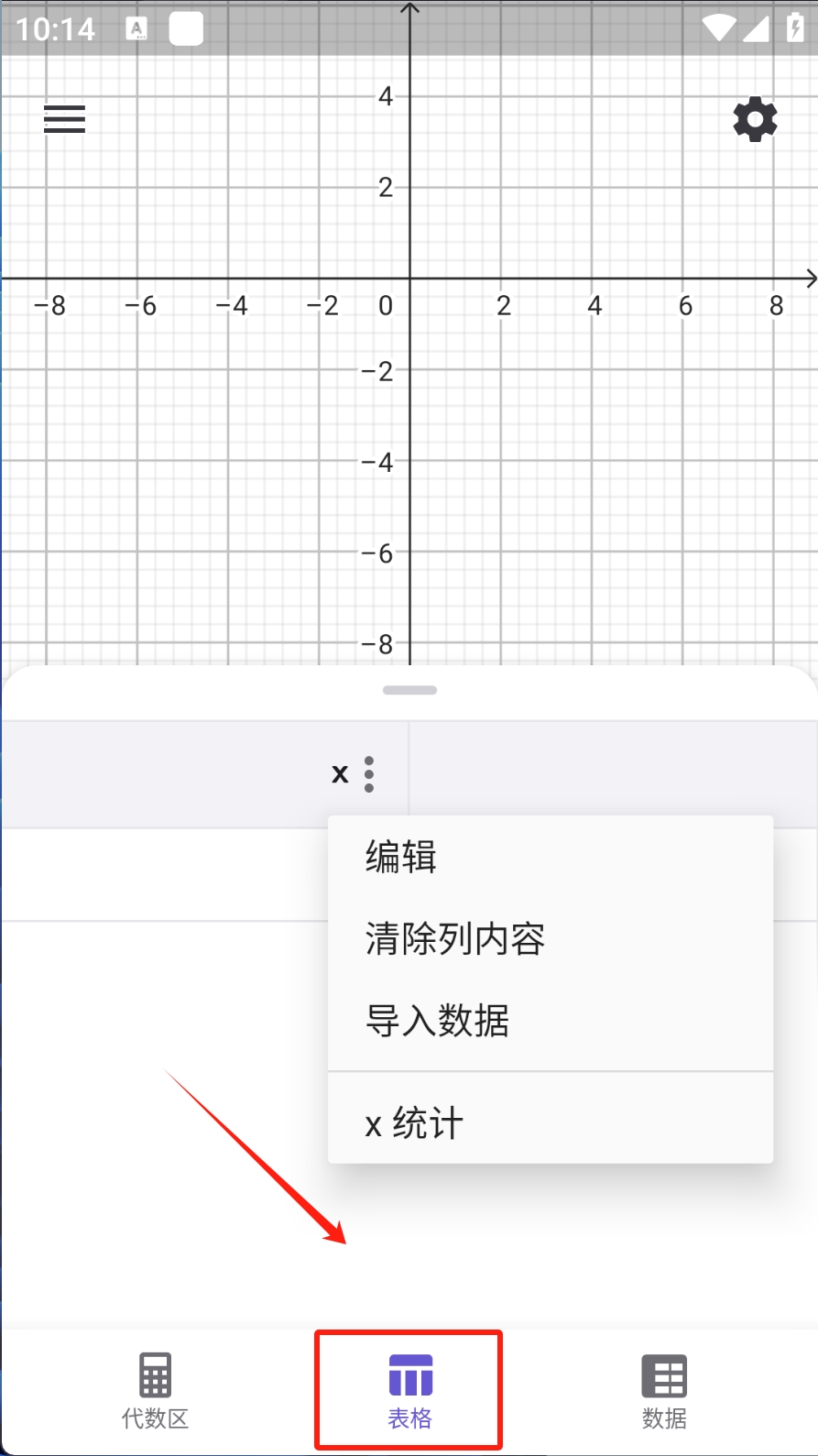Switch to the 代数区 tab

coord(155,1391)
